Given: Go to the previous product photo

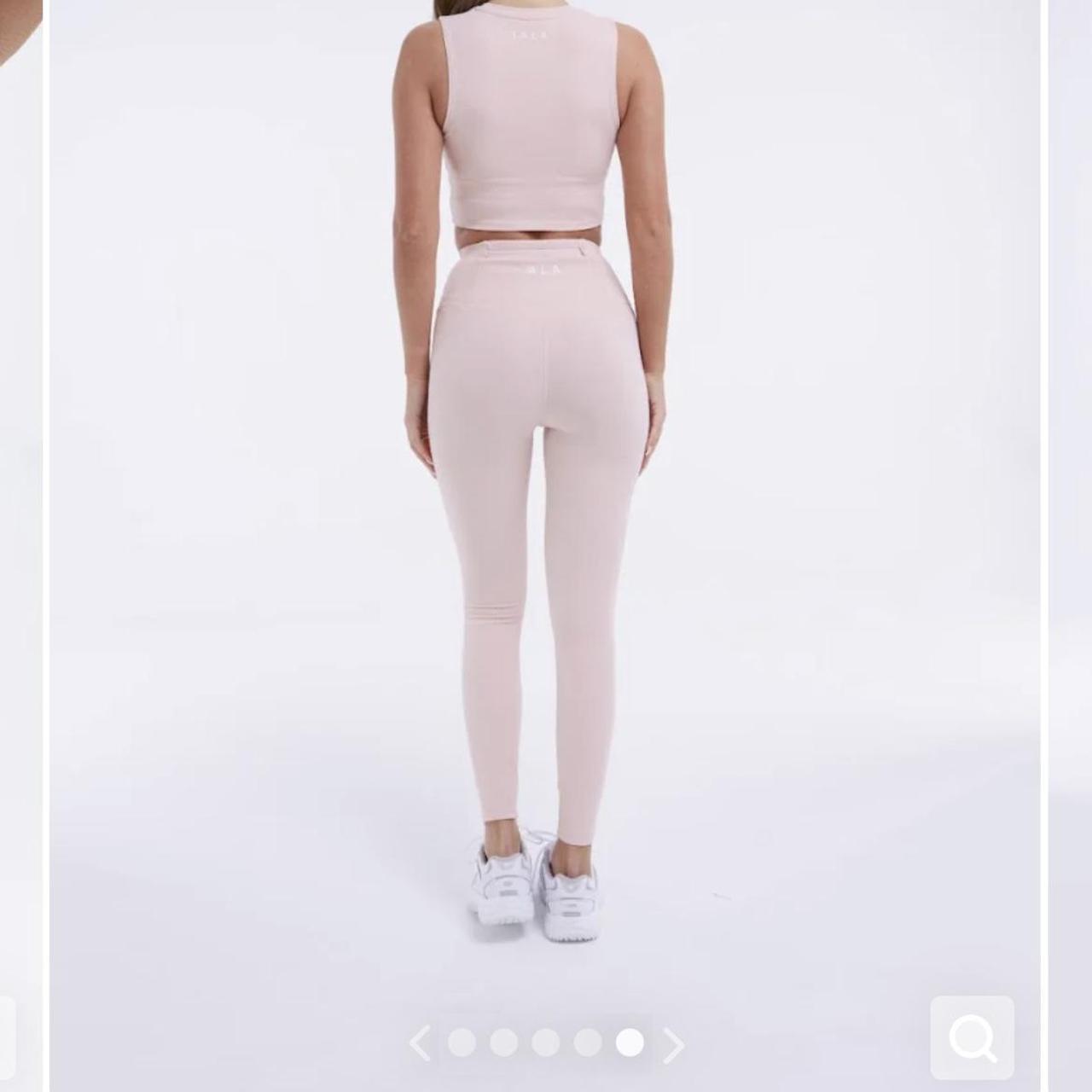Looking at the screenshot, I should coord(419,1043).
